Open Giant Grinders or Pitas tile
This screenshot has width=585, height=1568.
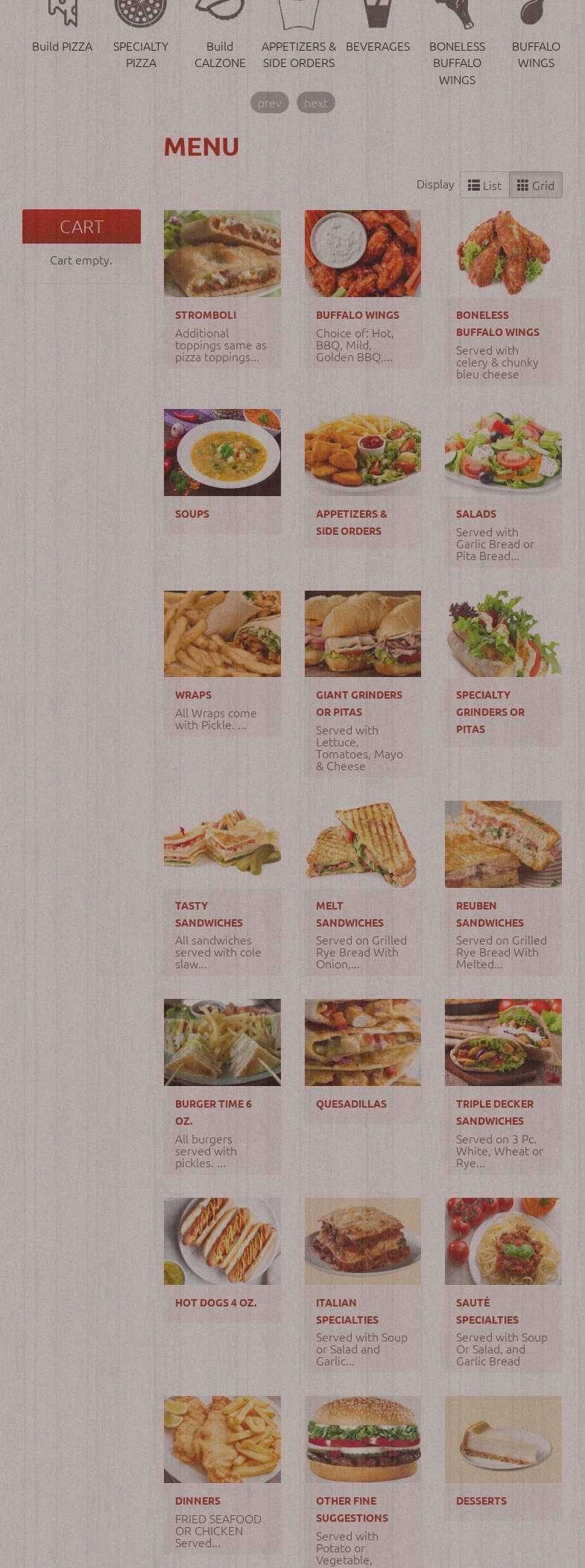pos(362,634)
